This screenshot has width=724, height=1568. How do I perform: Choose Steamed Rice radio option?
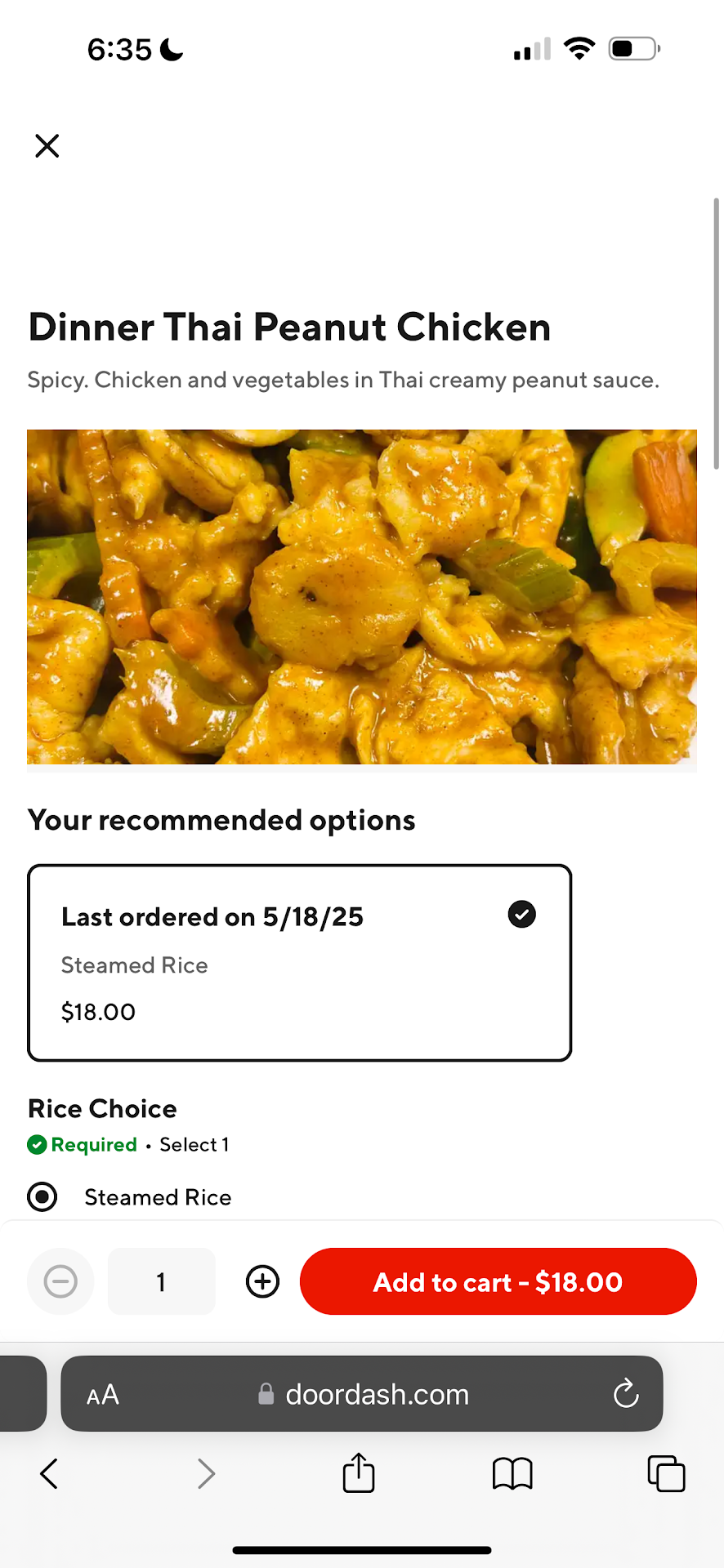pyautogui.click(x=42, y=1197)
